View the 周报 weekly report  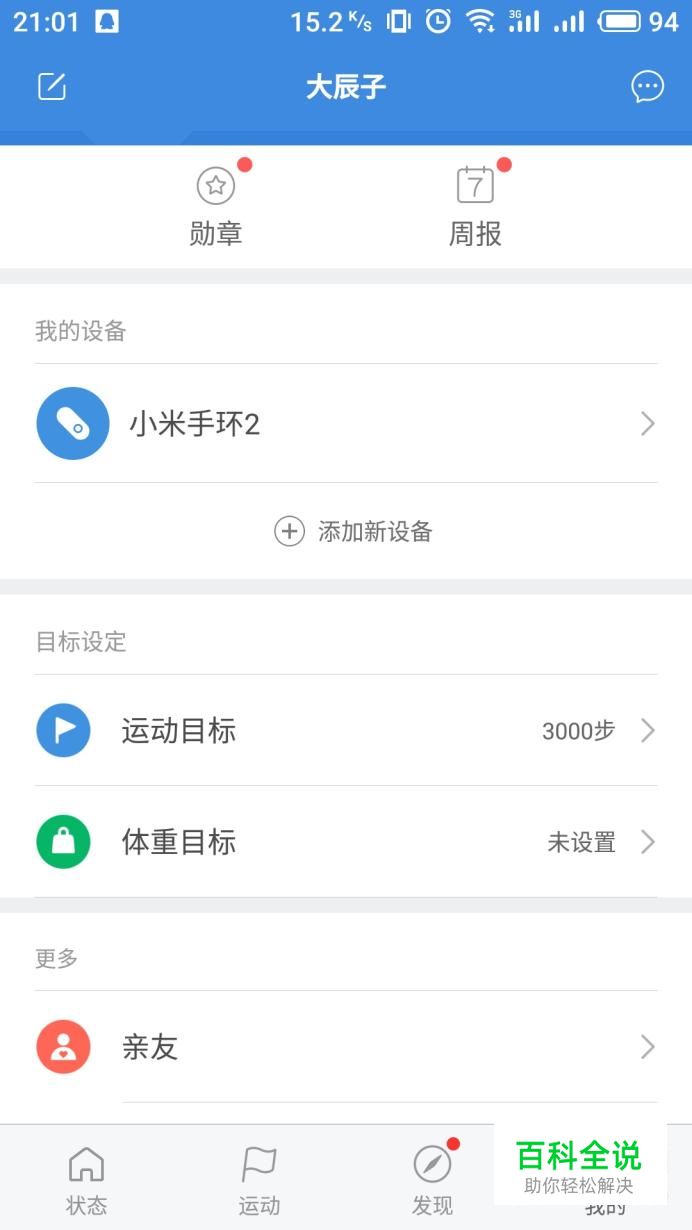(475, 207)
